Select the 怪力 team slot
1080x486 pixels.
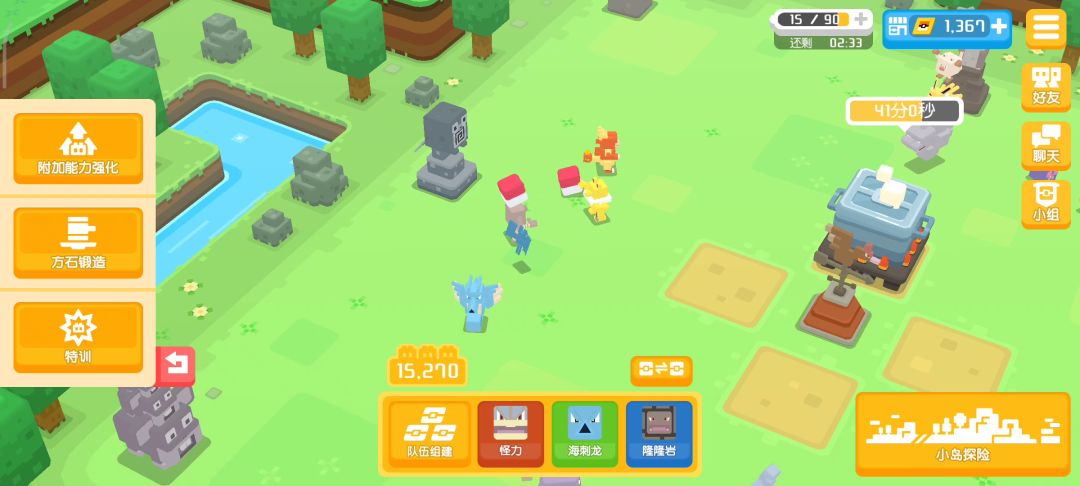click(510, 434)
